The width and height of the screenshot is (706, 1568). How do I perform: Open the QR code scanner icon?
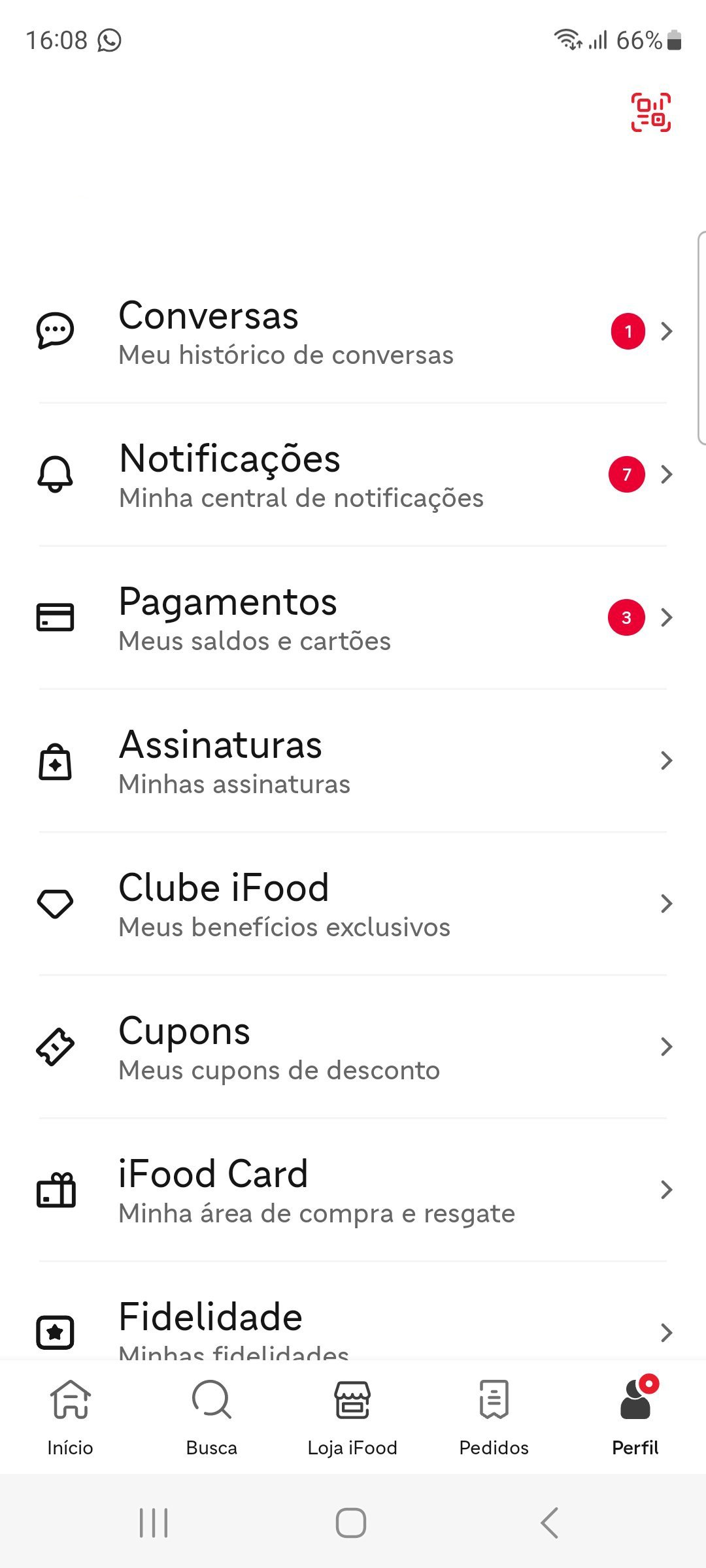click(650, 112)
